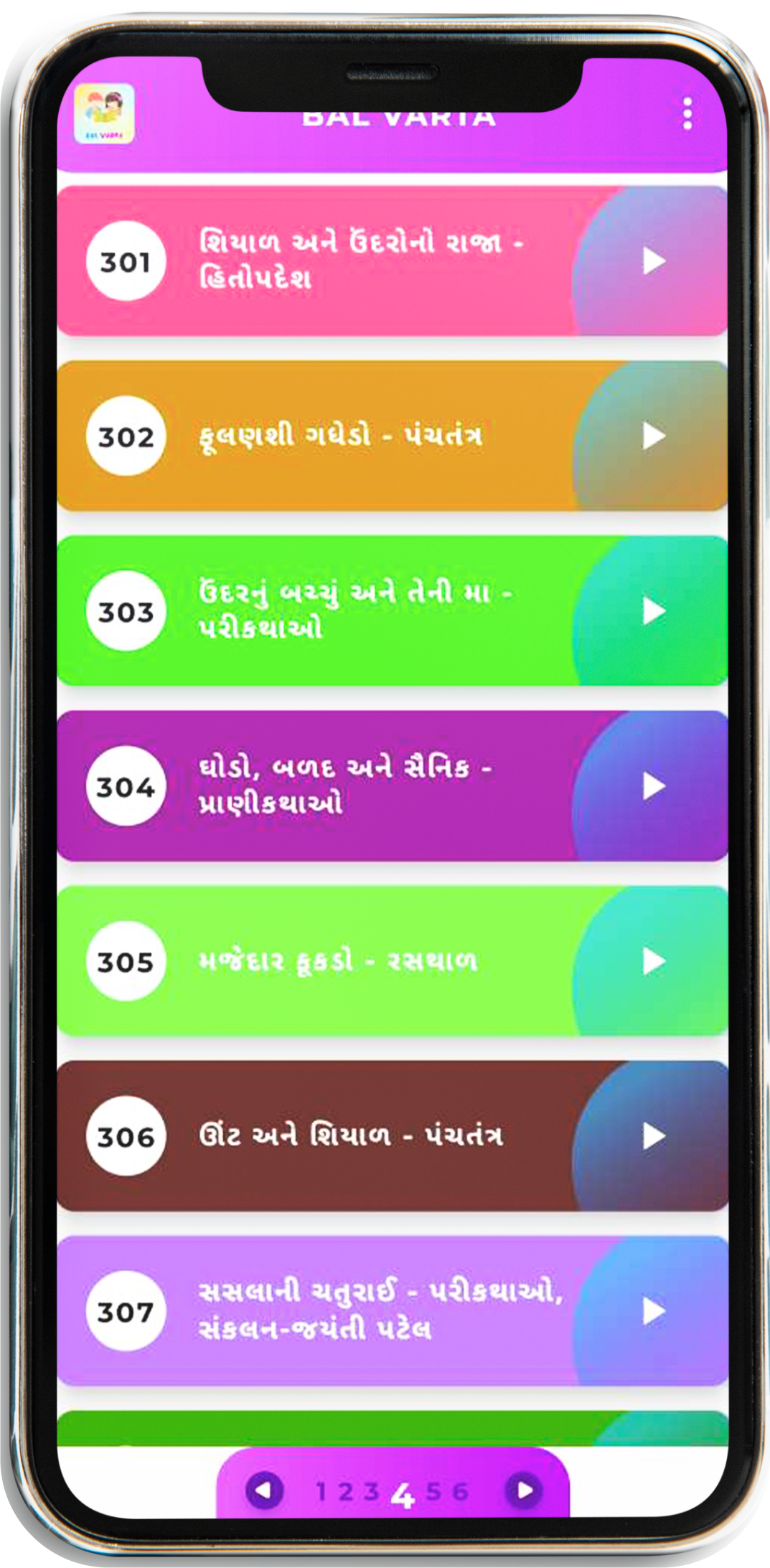This screenshot has height=1568, width=770.
Task: Jump to page 1
Action: 321,1492
